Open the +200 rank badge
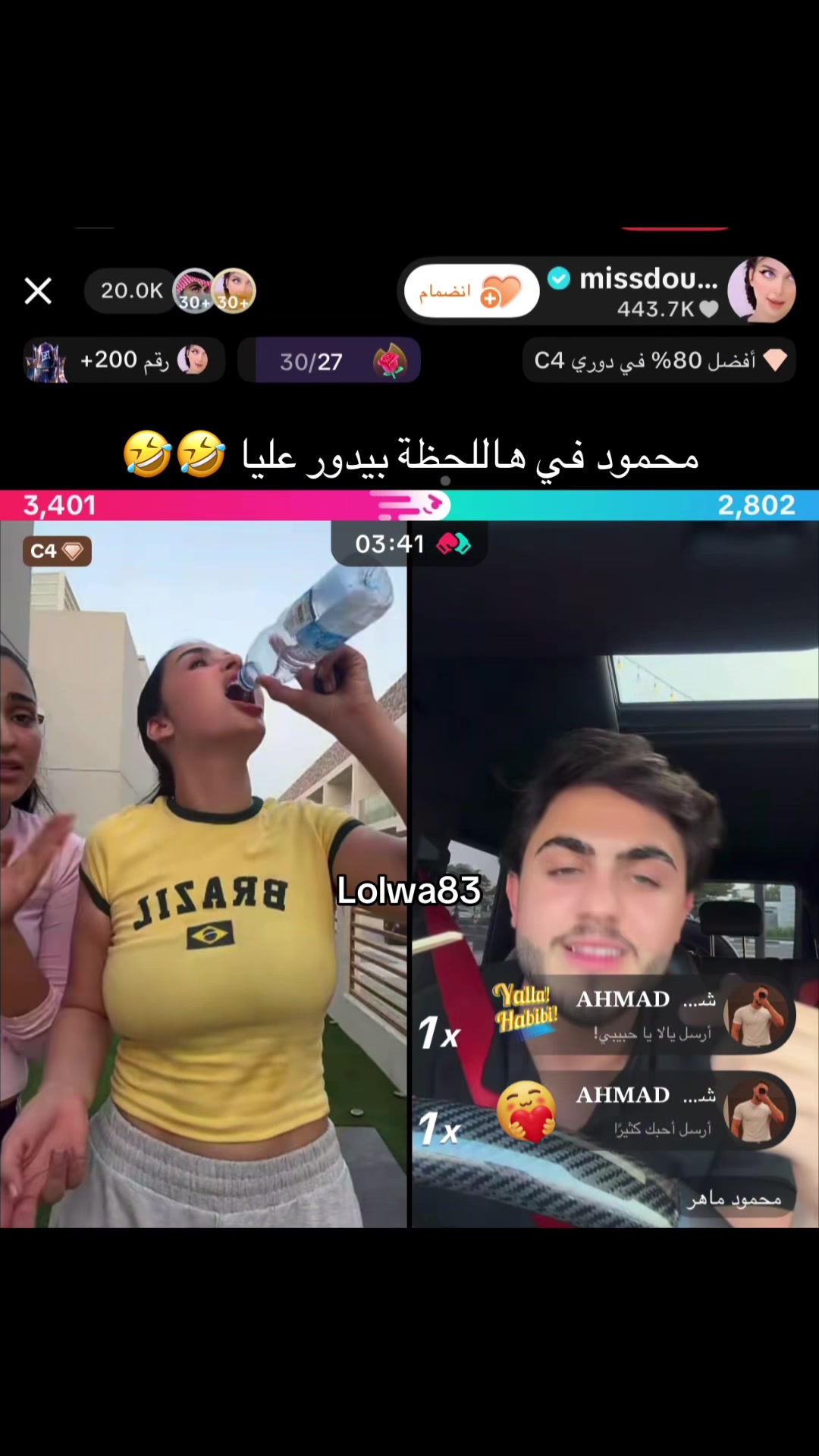Screen dimensions: 819x1456 [124, 360]
